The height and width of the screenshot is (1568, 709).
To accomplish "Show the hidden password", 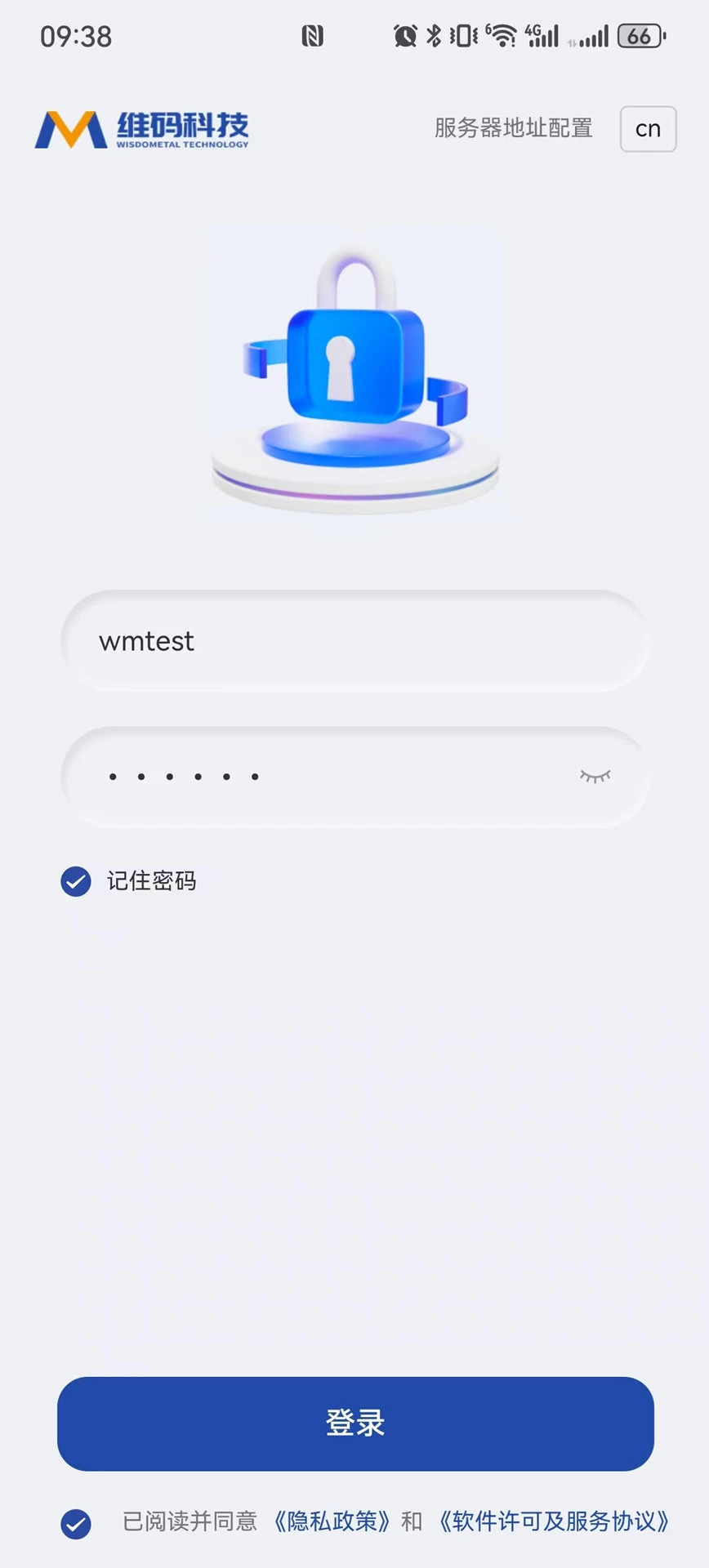I will [x=595, y=776].
